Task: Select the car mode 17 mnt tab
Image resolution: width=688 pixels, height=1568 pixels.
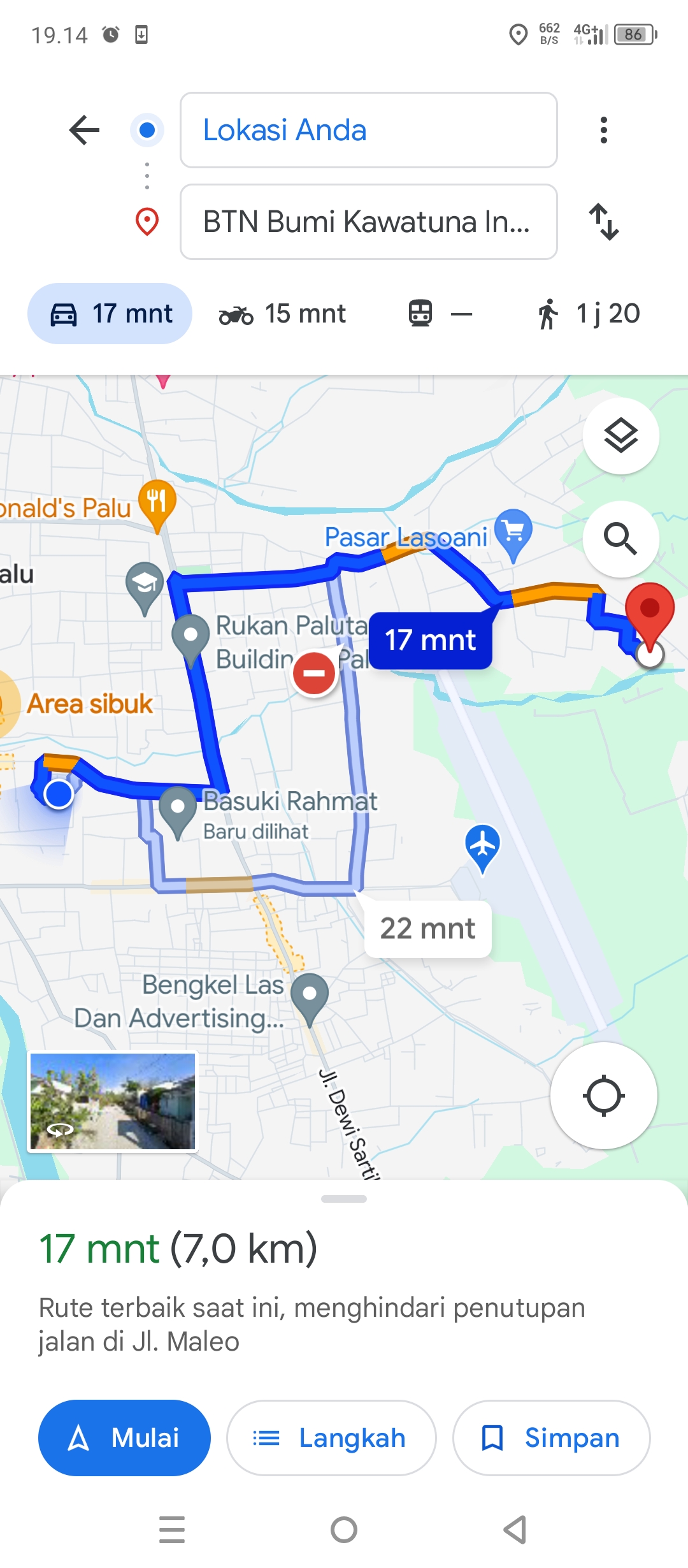Action: coord(110,314)
